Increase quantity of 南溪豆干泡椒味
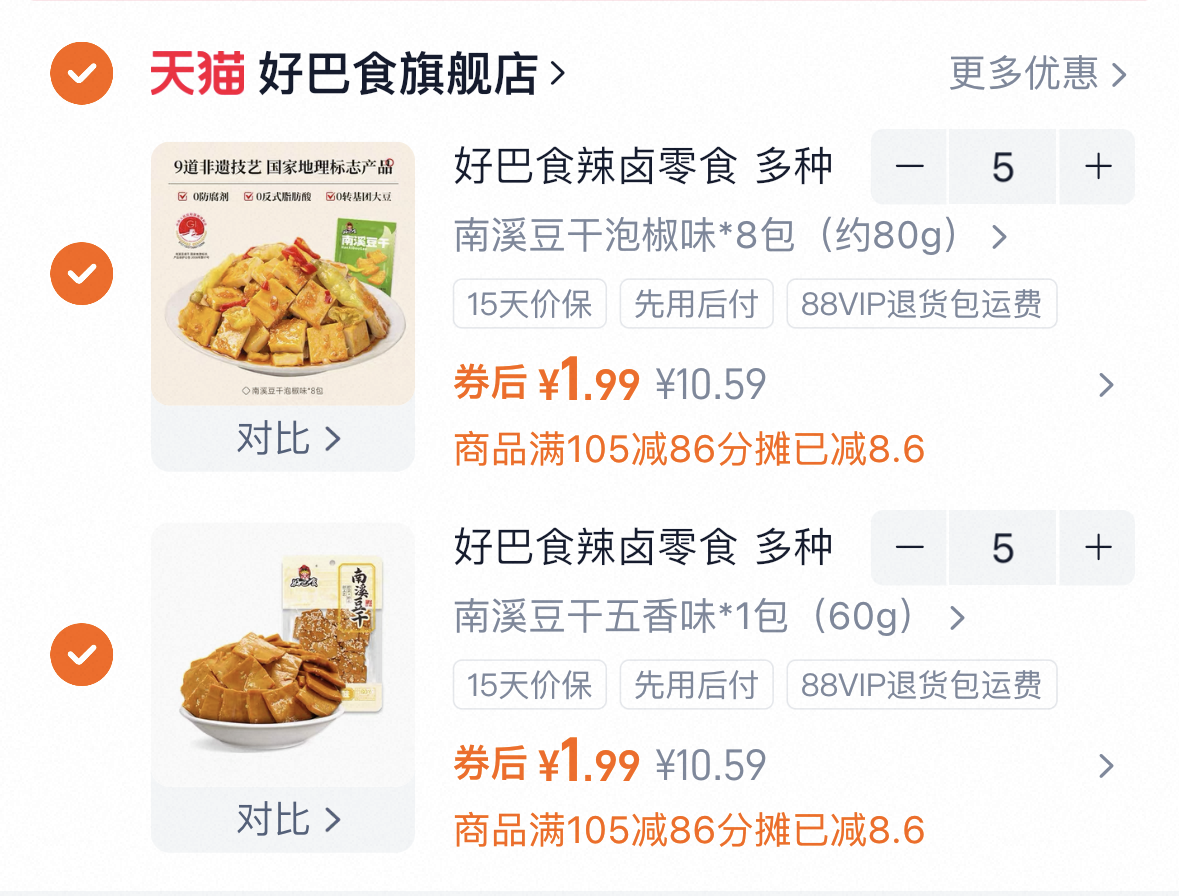This screenshot has width=1179, height=896. point(1098,168)
